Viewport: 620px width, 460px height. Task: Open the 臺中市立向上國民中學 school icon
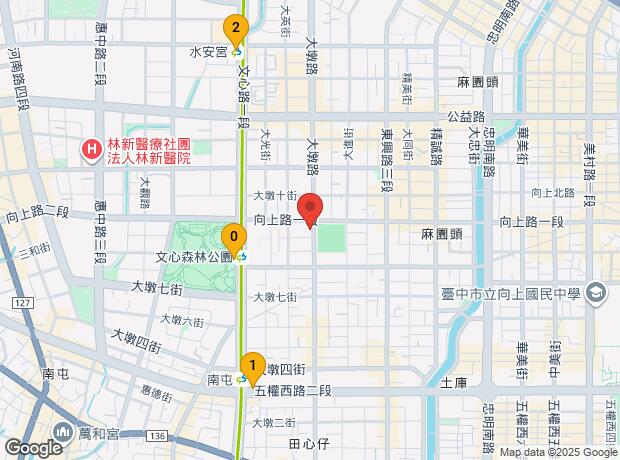596,293
